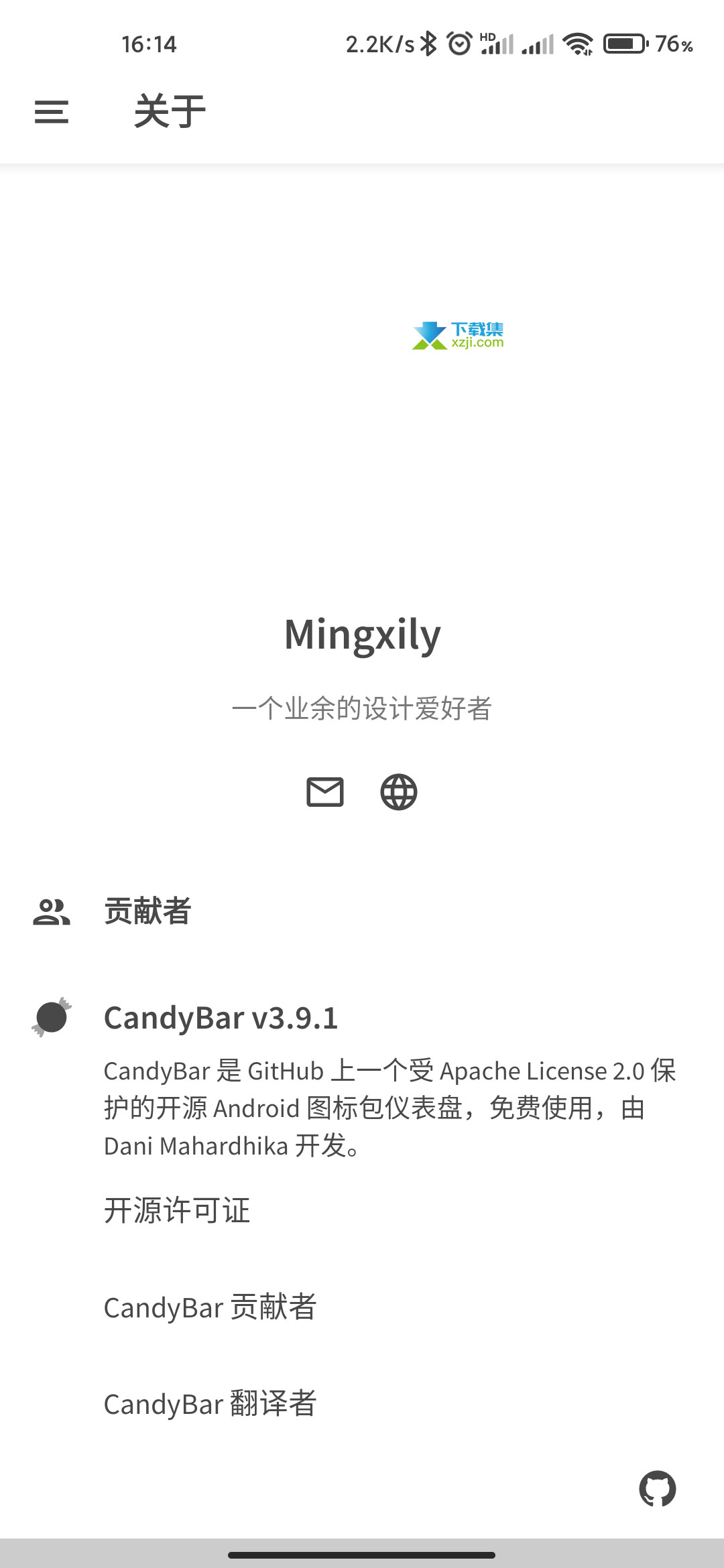Screen dimensions: 724x1568
Task: Open the 贡献者 contributors row
Action: pyautogui.click(x=362, y=911)
